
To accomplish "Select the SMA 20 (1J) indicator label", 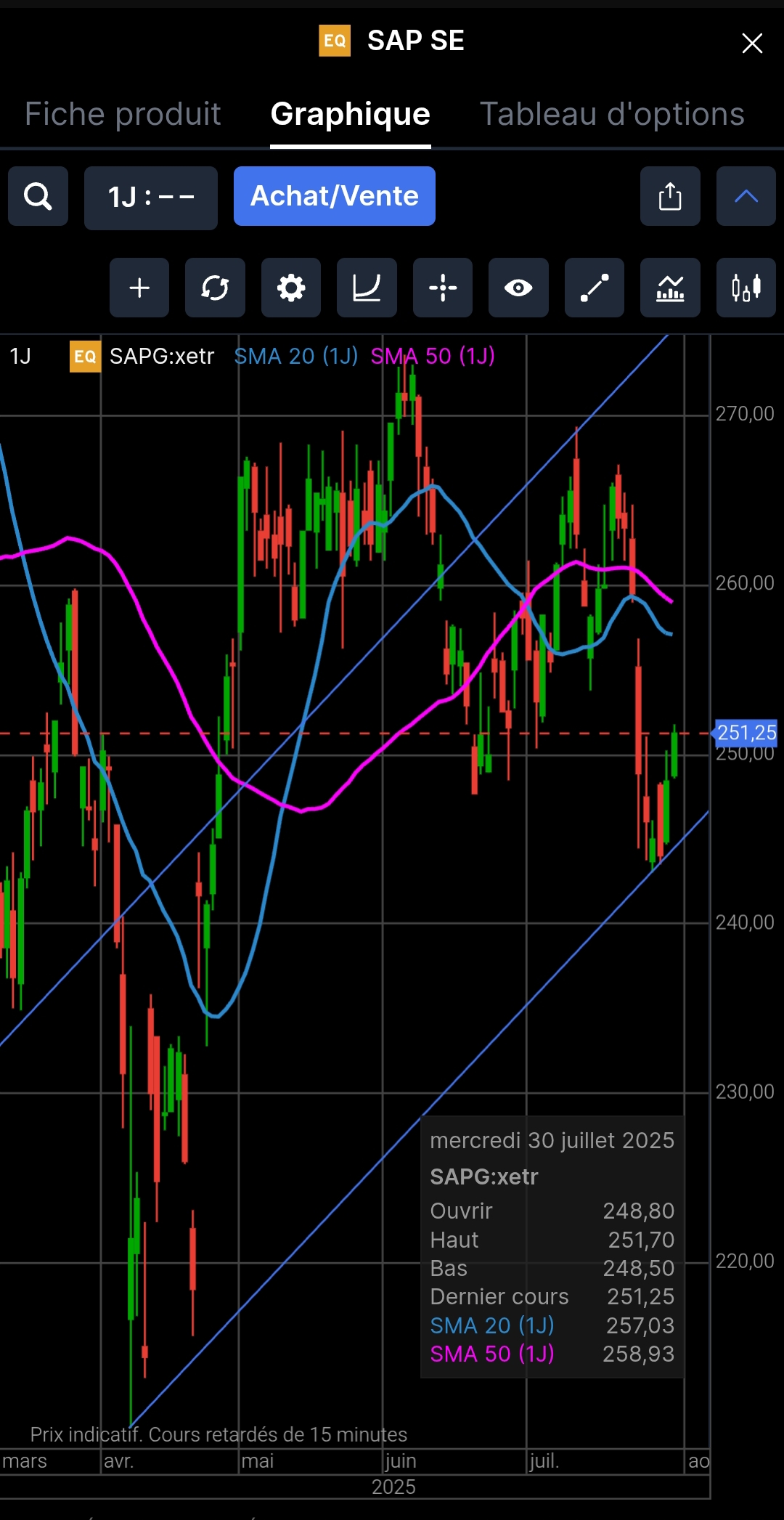I will 295,356.
